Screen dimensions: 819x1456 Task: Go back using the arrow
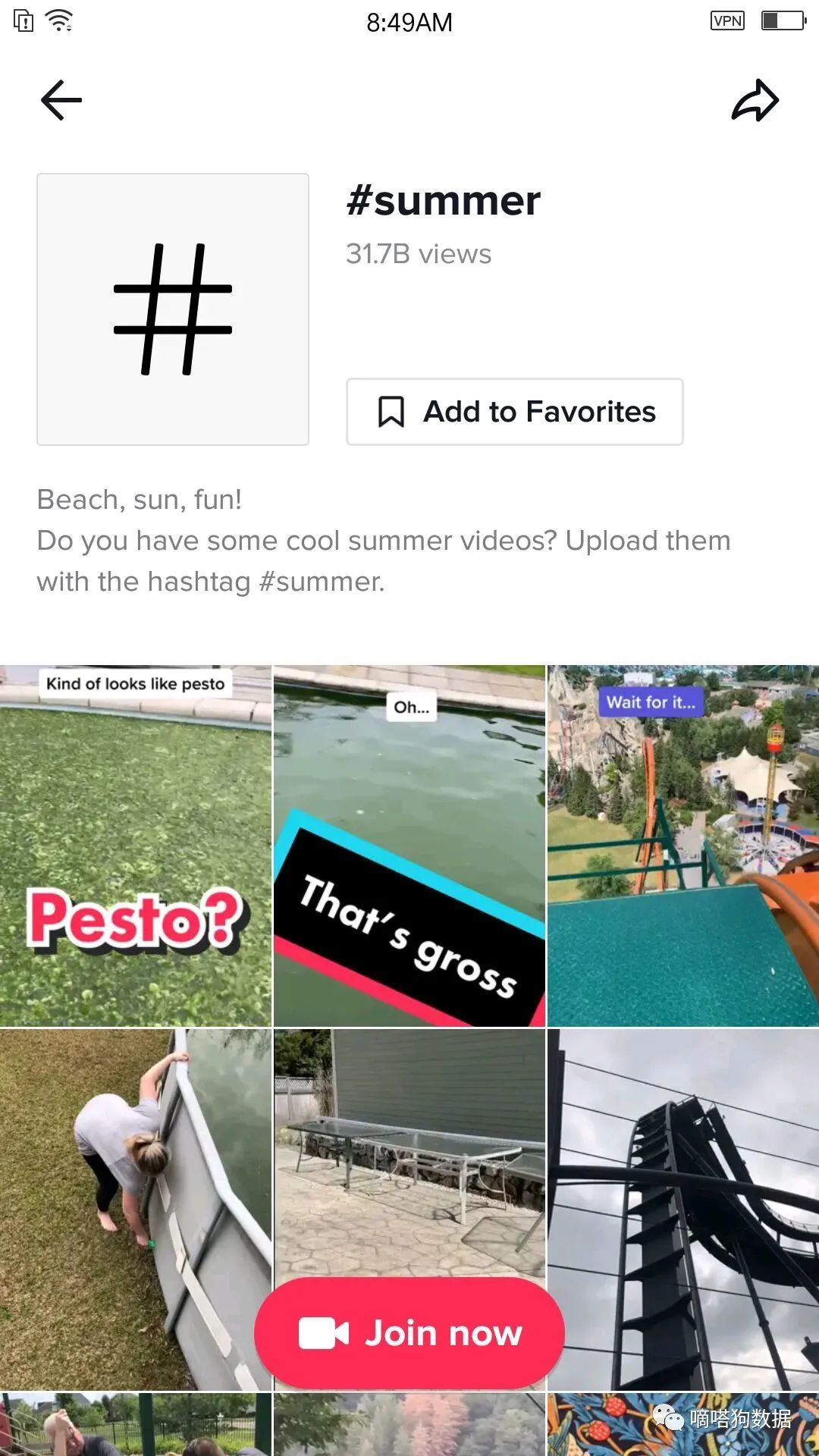[61, 100]
